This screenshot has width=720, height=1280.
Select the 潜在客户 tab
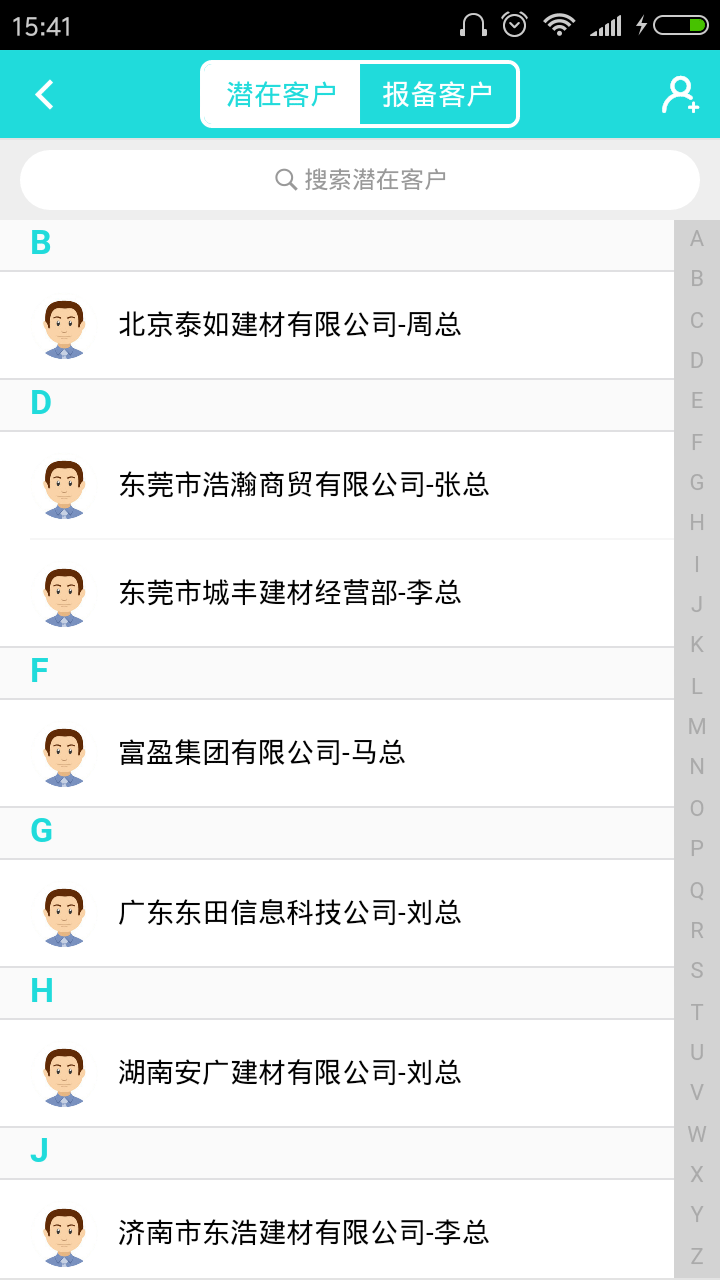pyautogui.click(x=281, y=94)
